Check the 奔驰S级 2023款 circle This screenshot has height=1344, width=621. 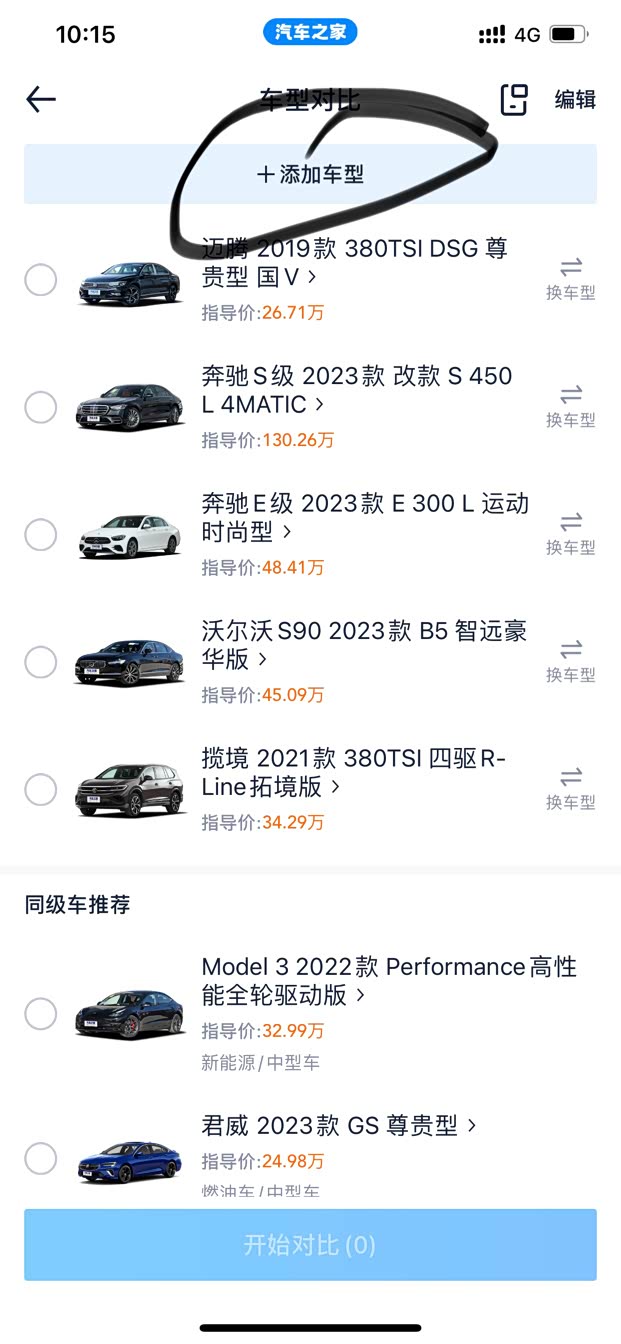(x=40, y=407)
